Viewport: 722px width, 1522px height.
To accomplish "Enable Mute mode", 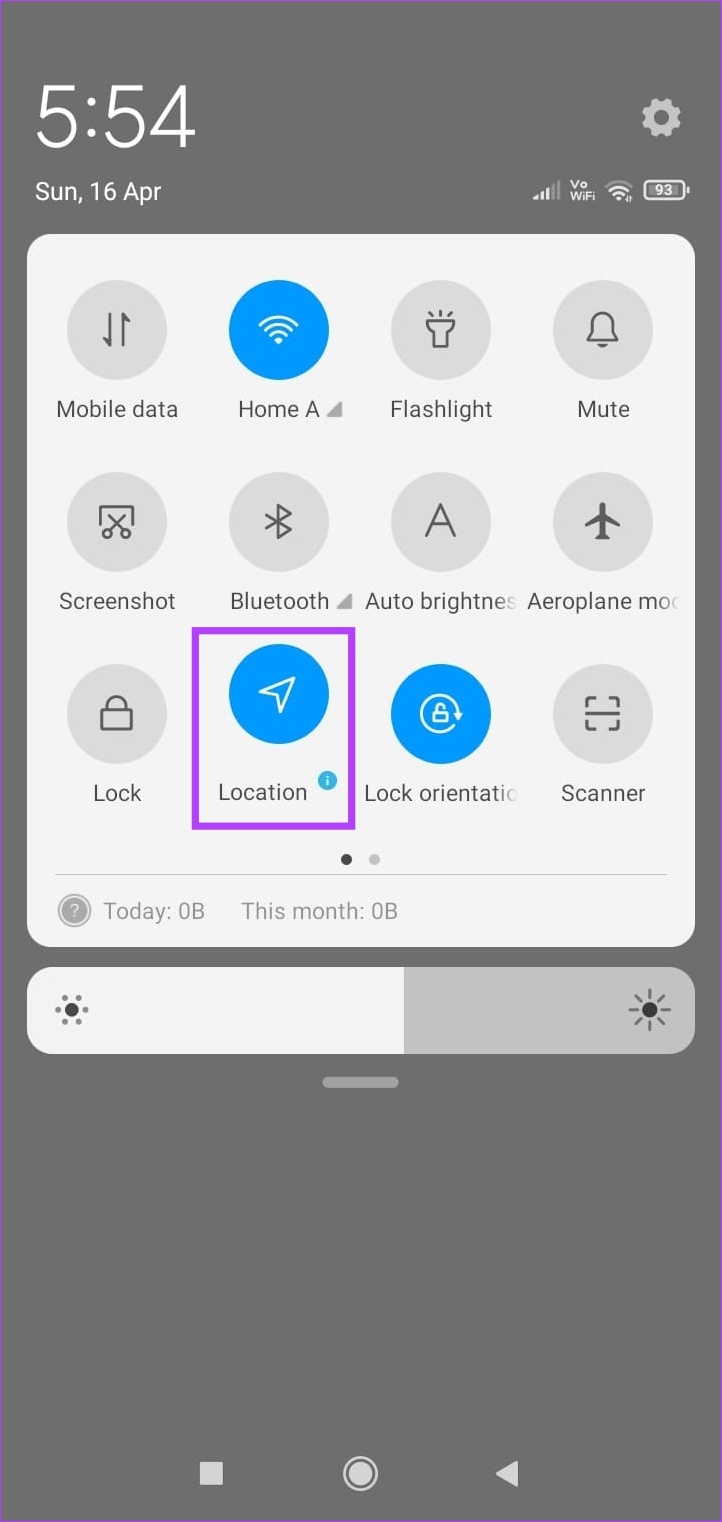I will click(603, 330).
